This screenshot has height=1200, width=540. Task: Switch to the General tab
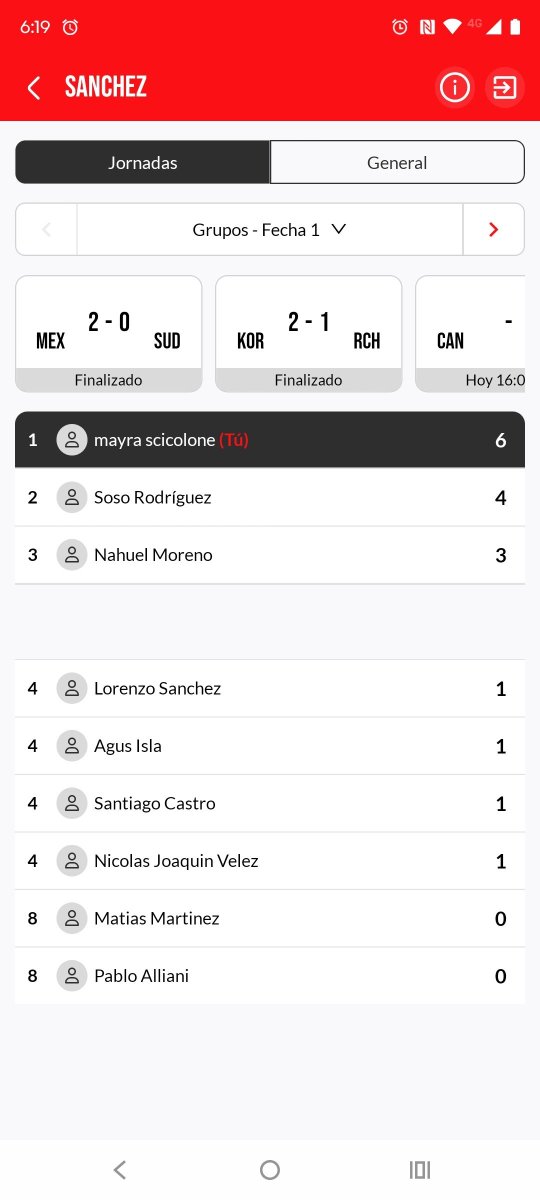pyautogui.click(x=397, y=162)
